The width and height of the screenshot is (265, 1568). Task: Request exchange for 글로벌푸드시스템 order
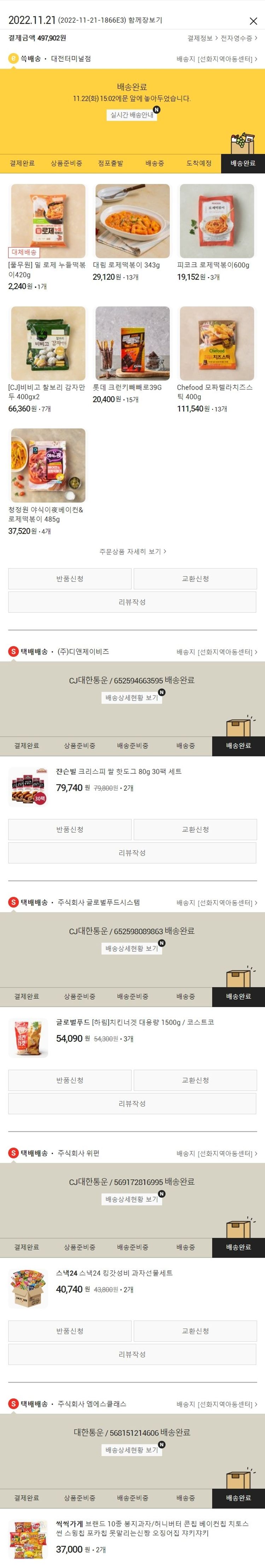[x=195, y=1081]
